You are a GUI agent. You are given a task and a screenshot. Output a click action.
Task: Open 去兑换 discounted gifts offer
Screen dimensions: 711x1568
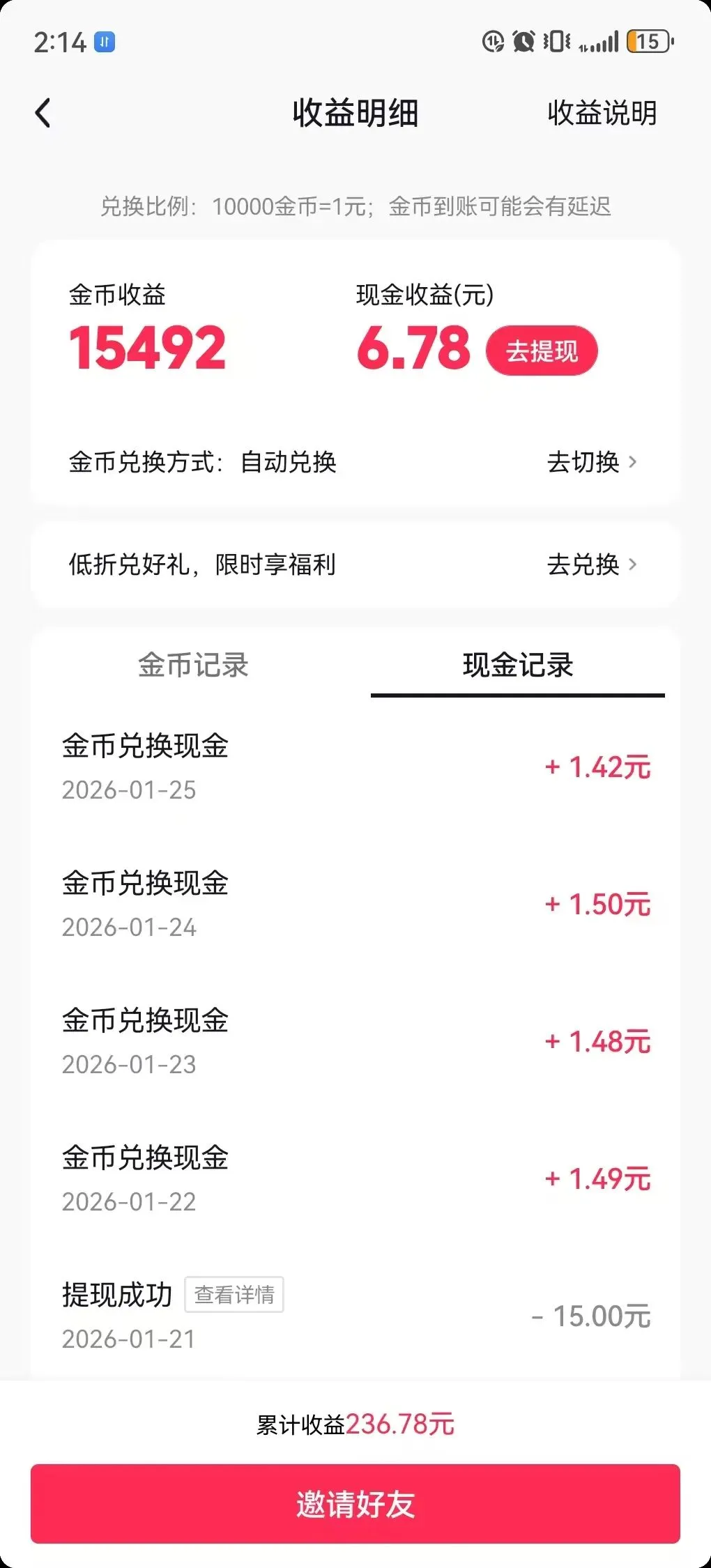tap(592, 564)
